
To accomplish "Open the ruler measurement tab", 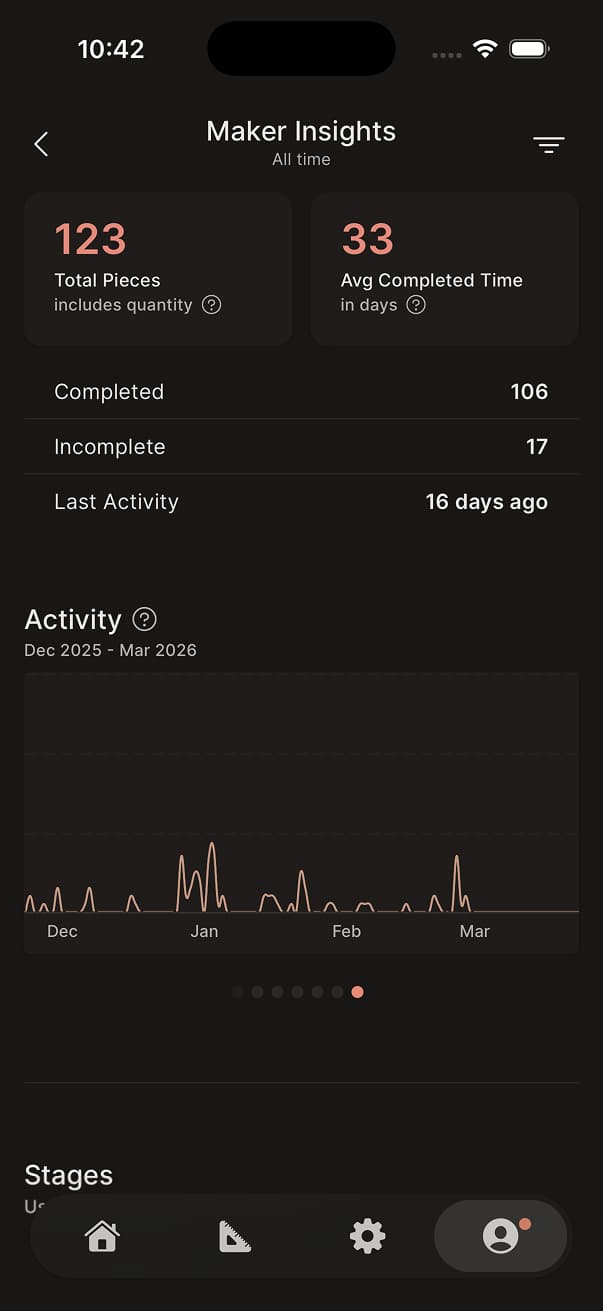I will click(234, 1236).
